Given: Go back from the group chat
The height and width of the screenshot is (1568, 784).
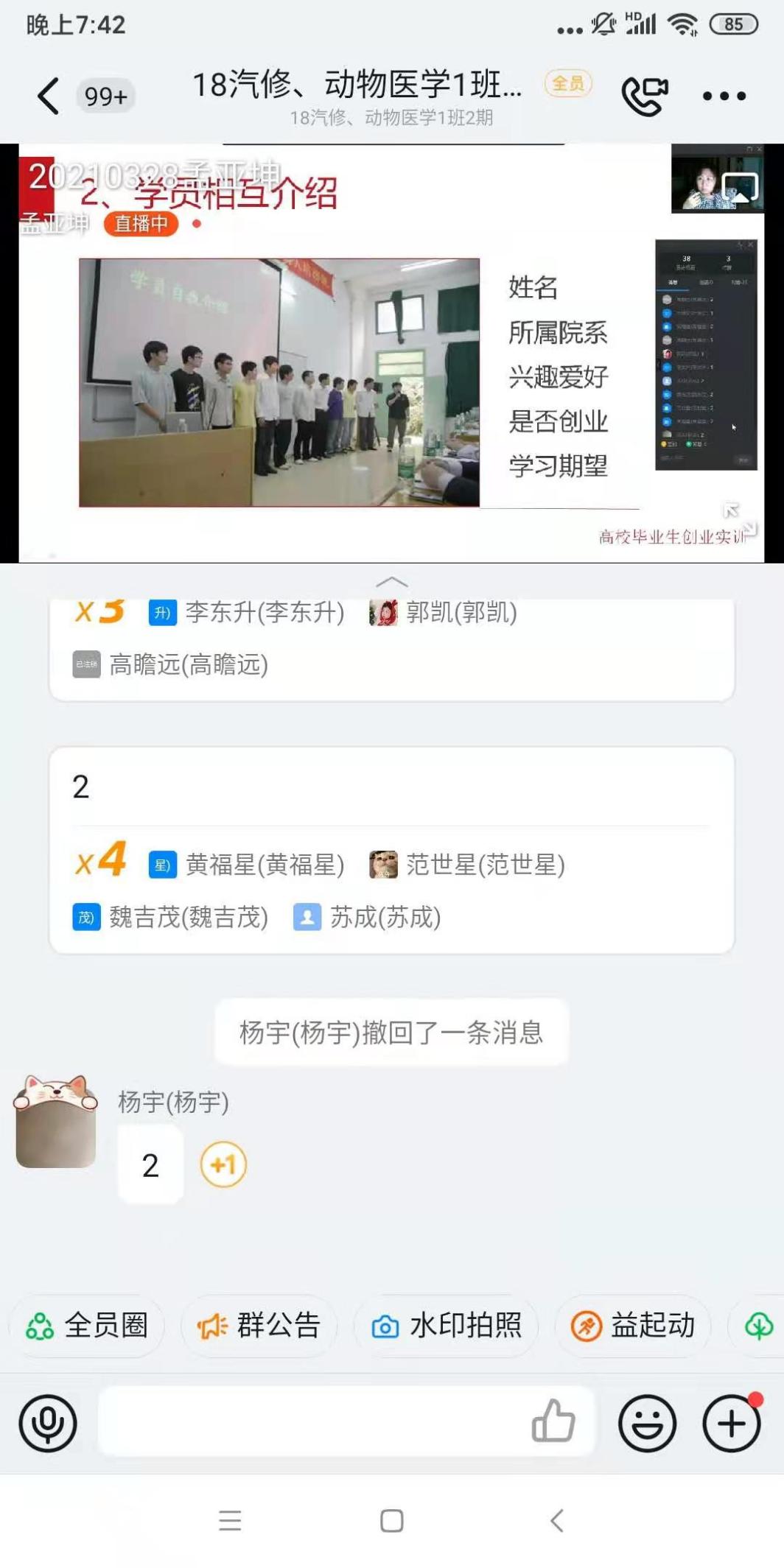Looking at the screenshot, I should [x=49, y=96].
